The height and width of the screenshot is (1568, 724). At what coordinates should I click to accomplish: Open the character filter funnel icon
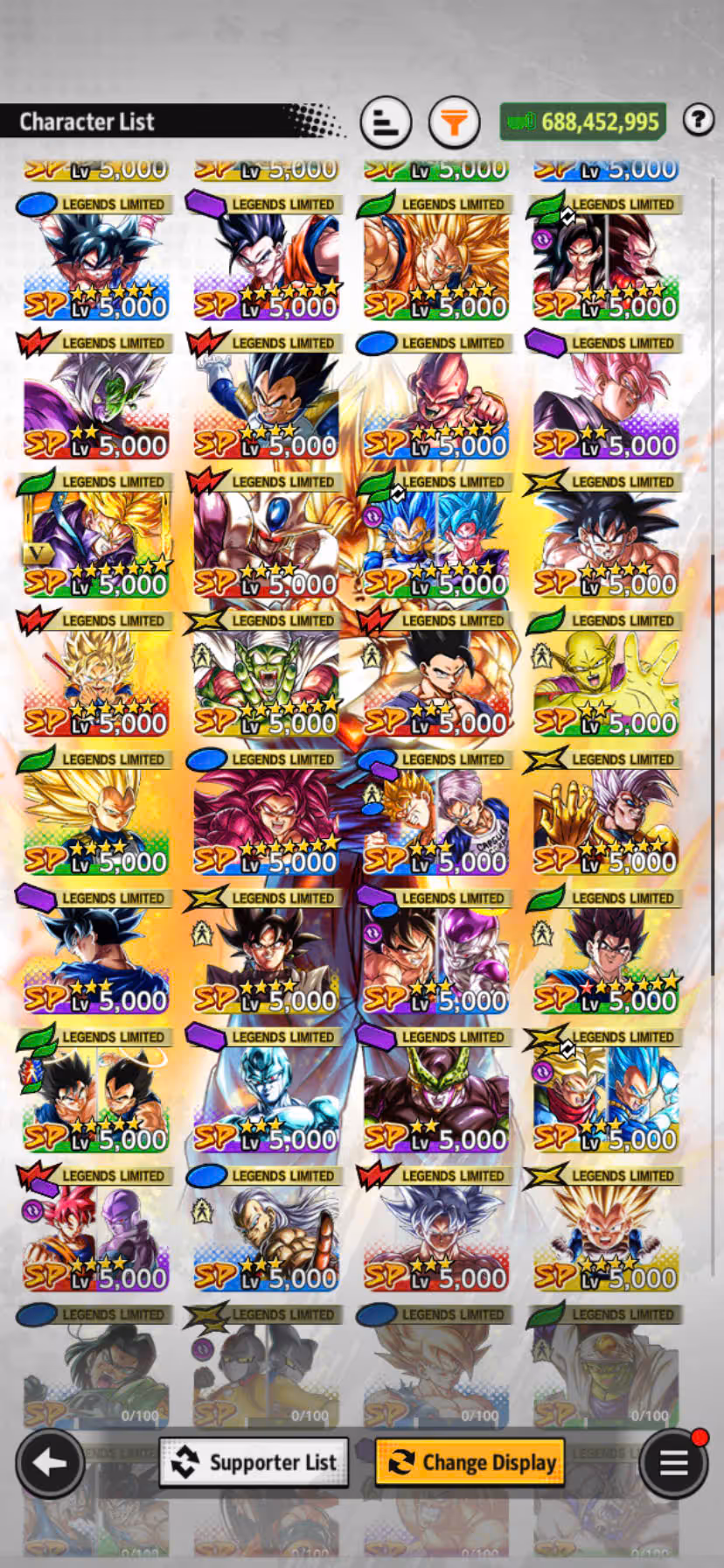[454, 122]
